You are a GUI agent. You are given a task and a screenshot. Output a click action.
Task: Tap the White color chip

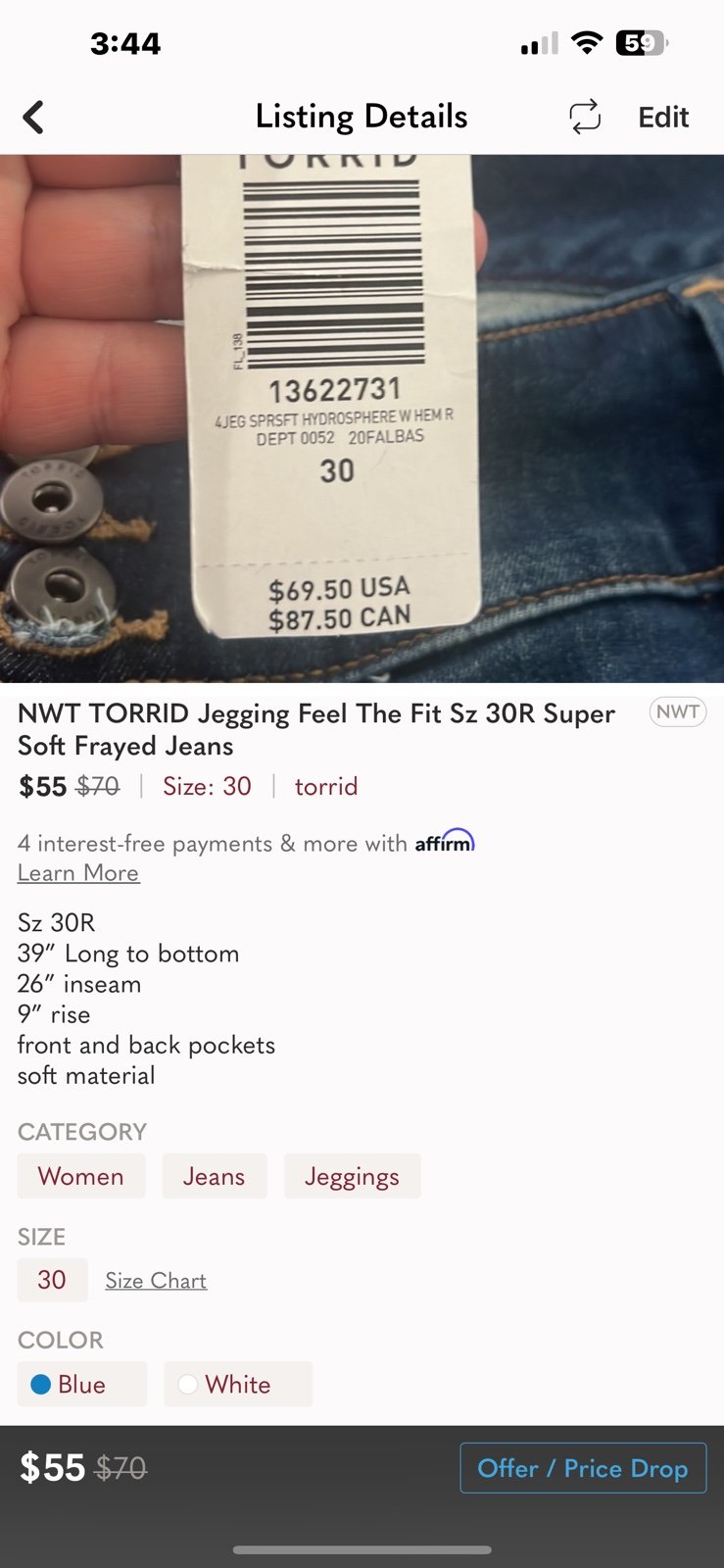click(x=238, y=1384)
